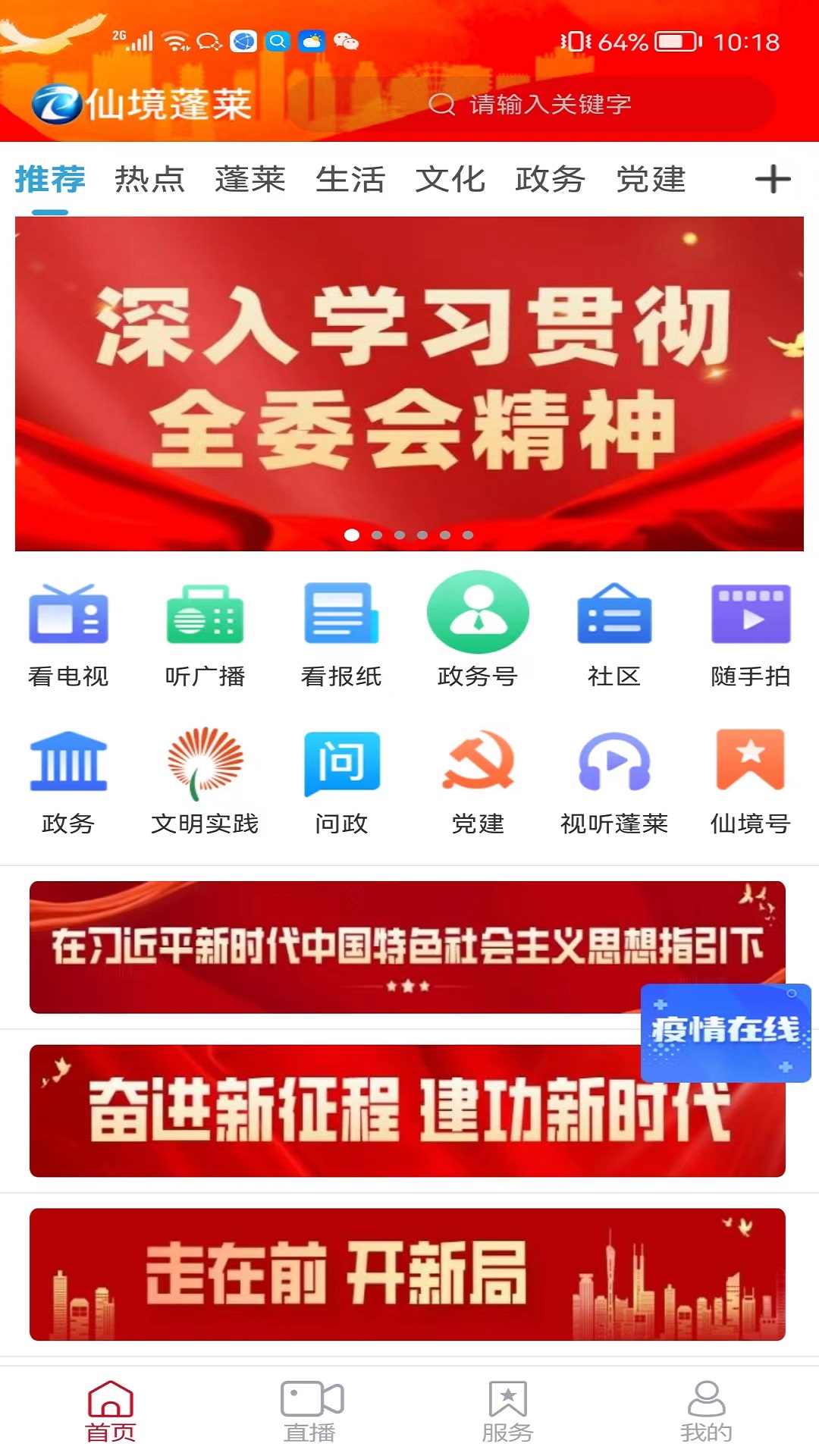Open the 深入学习贯彻全委会精神 banner

click(409, 384)
